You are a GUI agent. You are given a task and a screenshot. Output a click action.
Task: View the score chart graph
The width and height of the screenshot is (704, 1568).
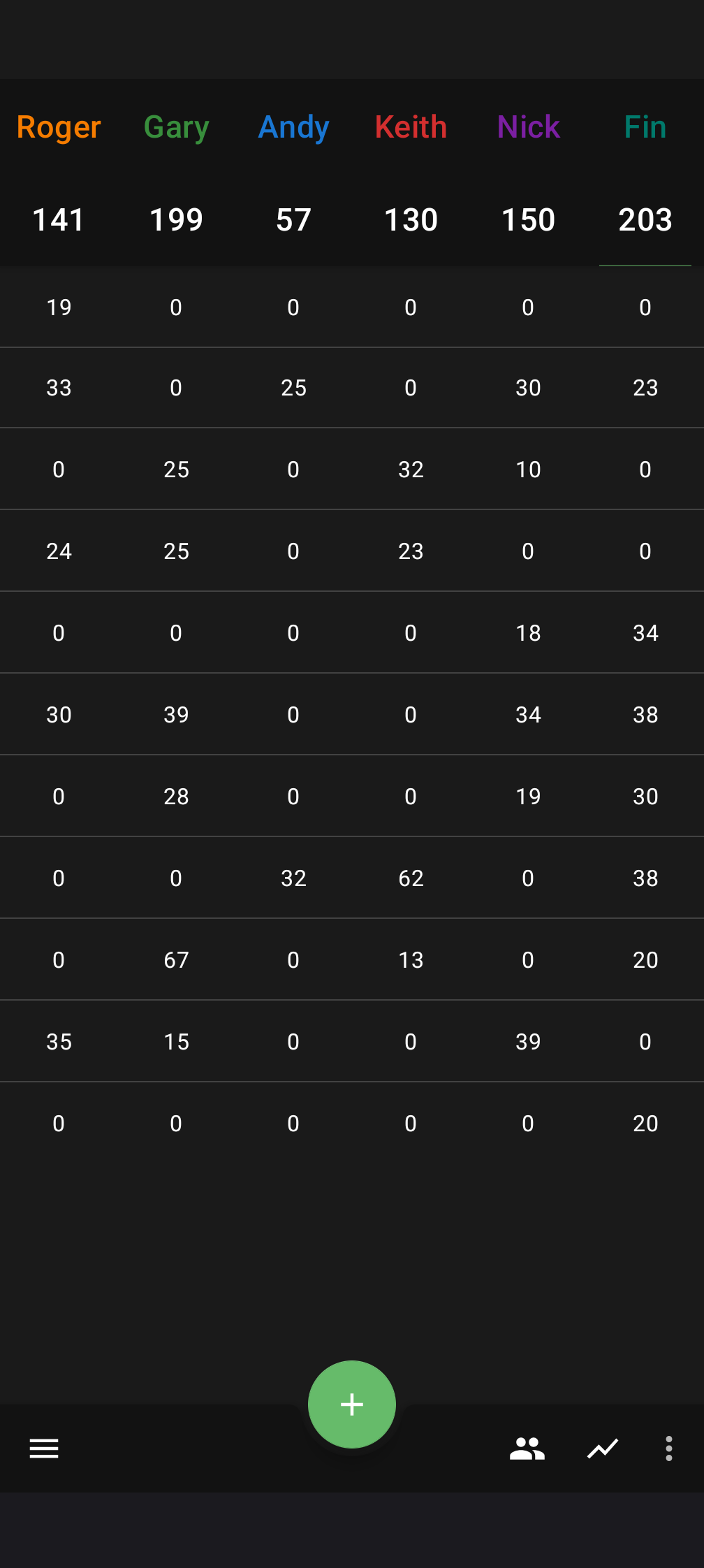(x=602, y=1449)
